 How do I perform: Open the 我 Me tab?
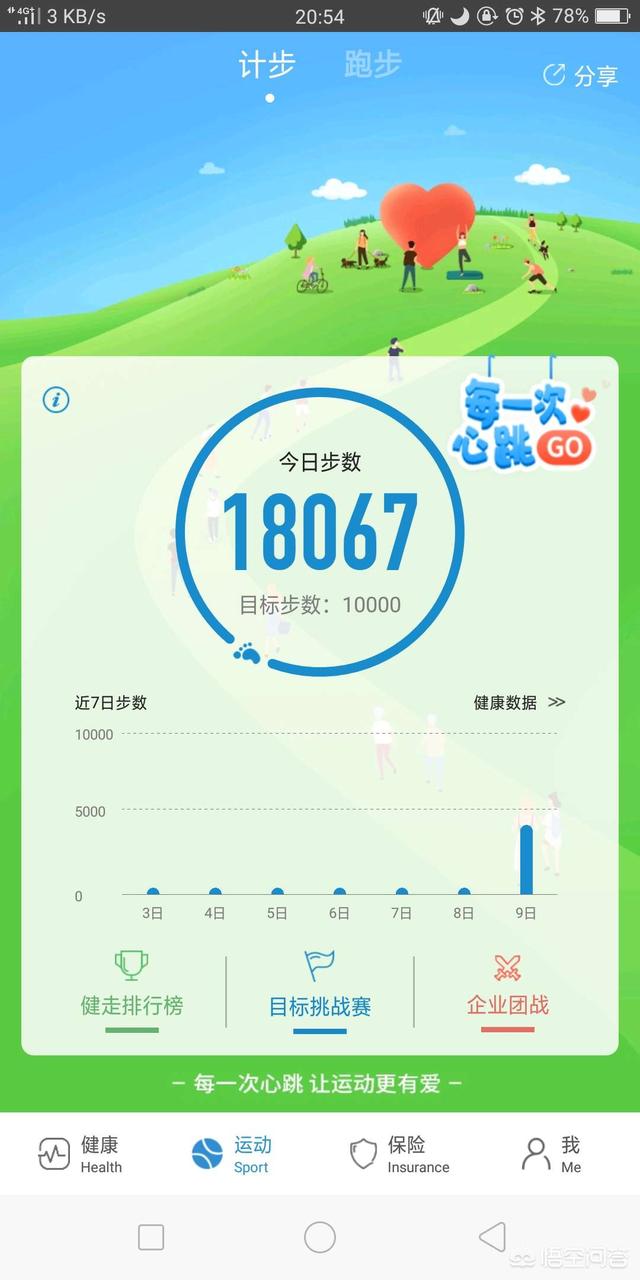551,1154
